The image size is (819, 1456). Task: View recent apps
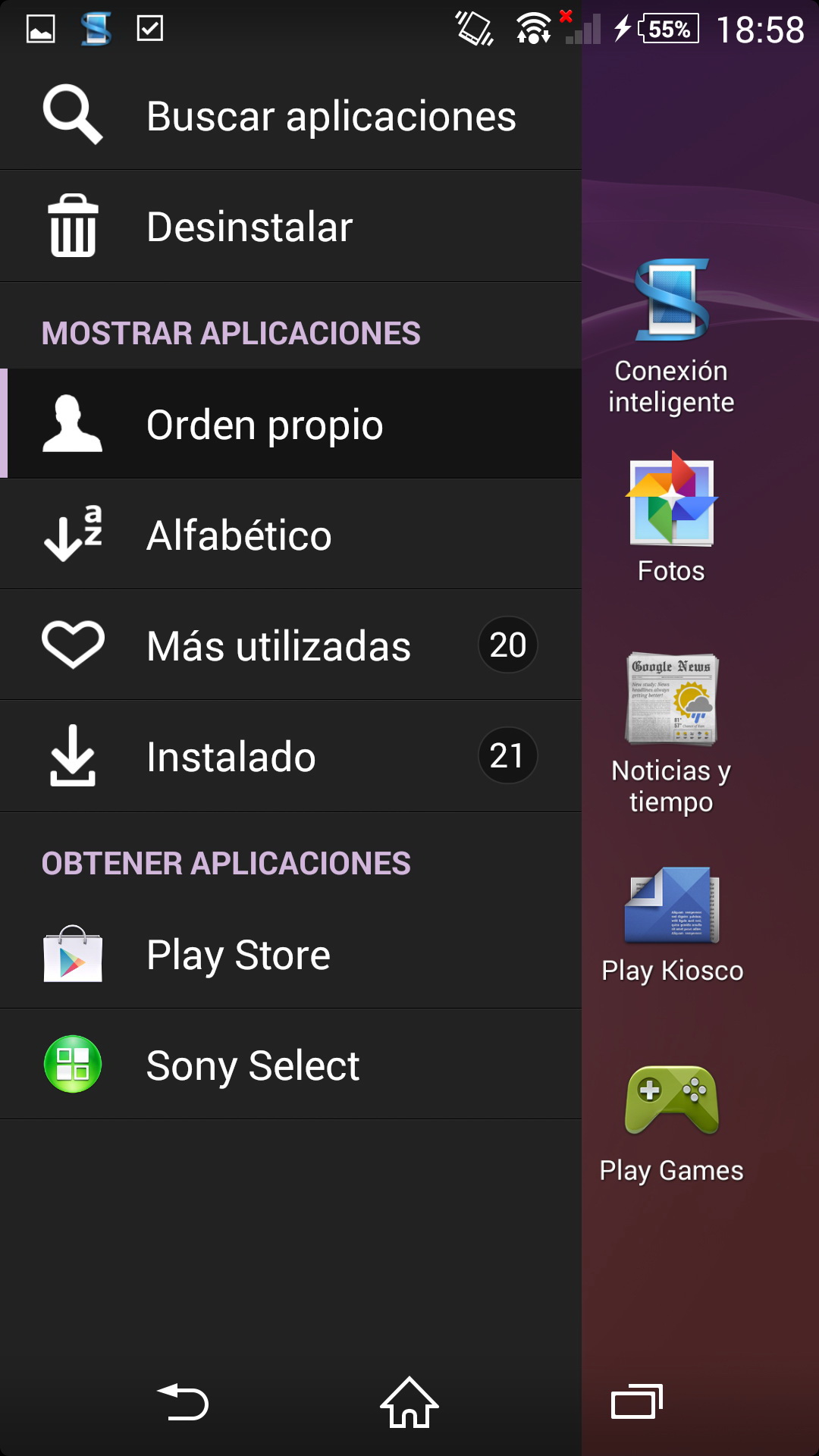coord(636,1401)
